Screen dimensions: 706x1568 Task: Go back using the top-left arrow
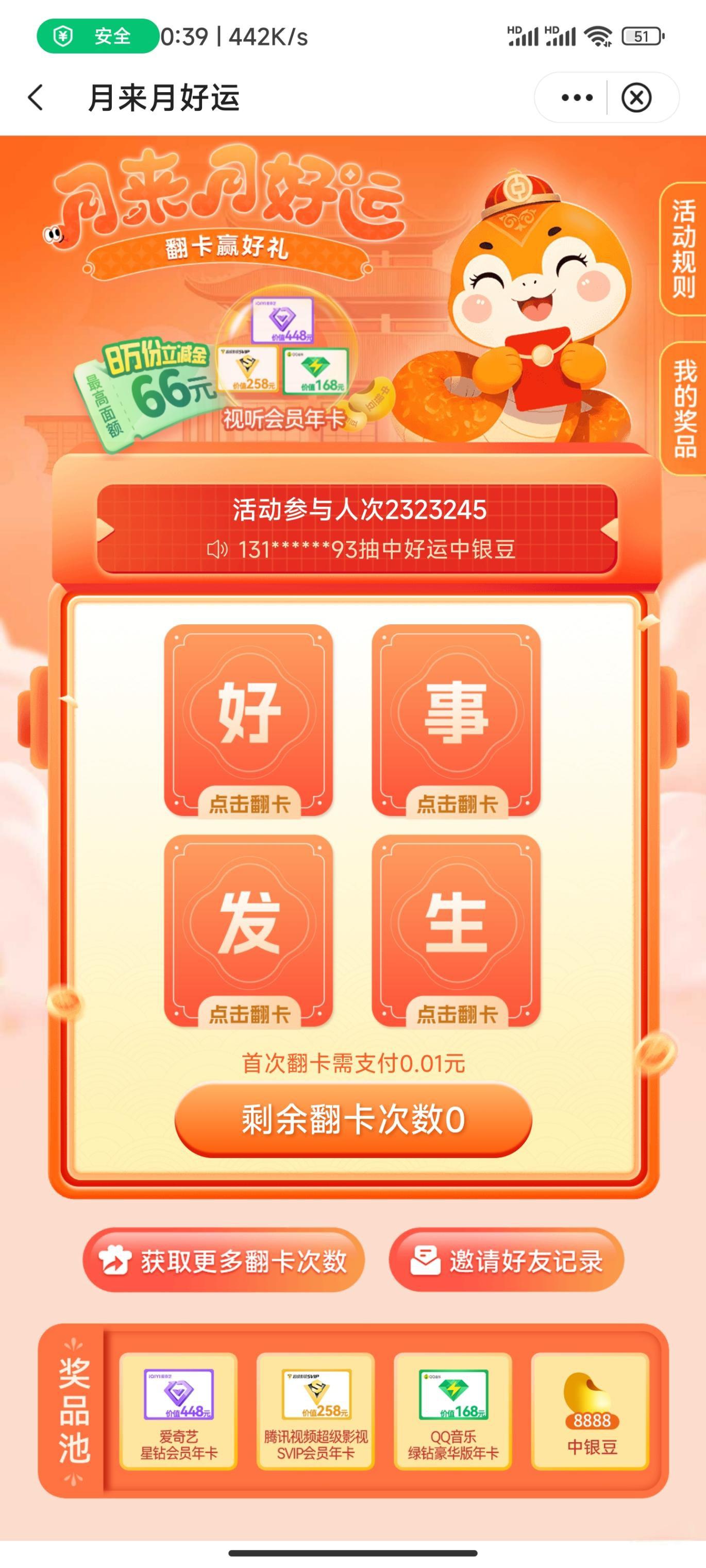pyautogui.click(x=37, y=97)
